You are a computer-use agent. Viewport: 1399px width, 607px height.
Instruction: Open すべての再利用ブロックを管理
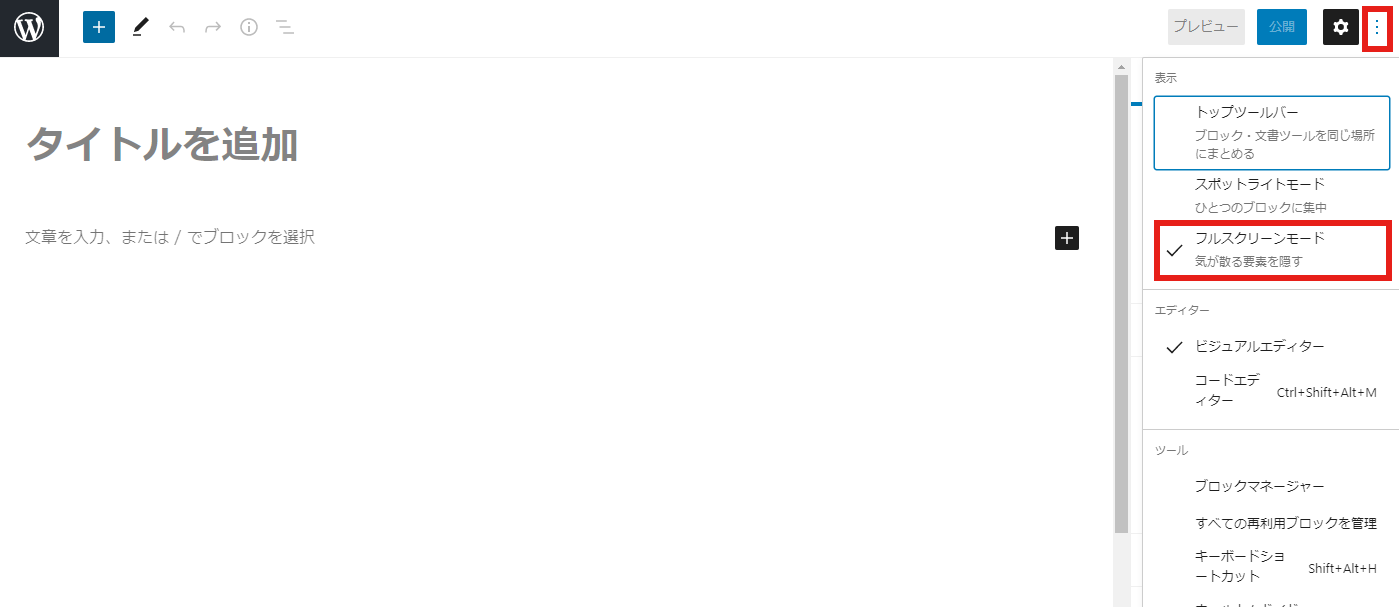1285,523
